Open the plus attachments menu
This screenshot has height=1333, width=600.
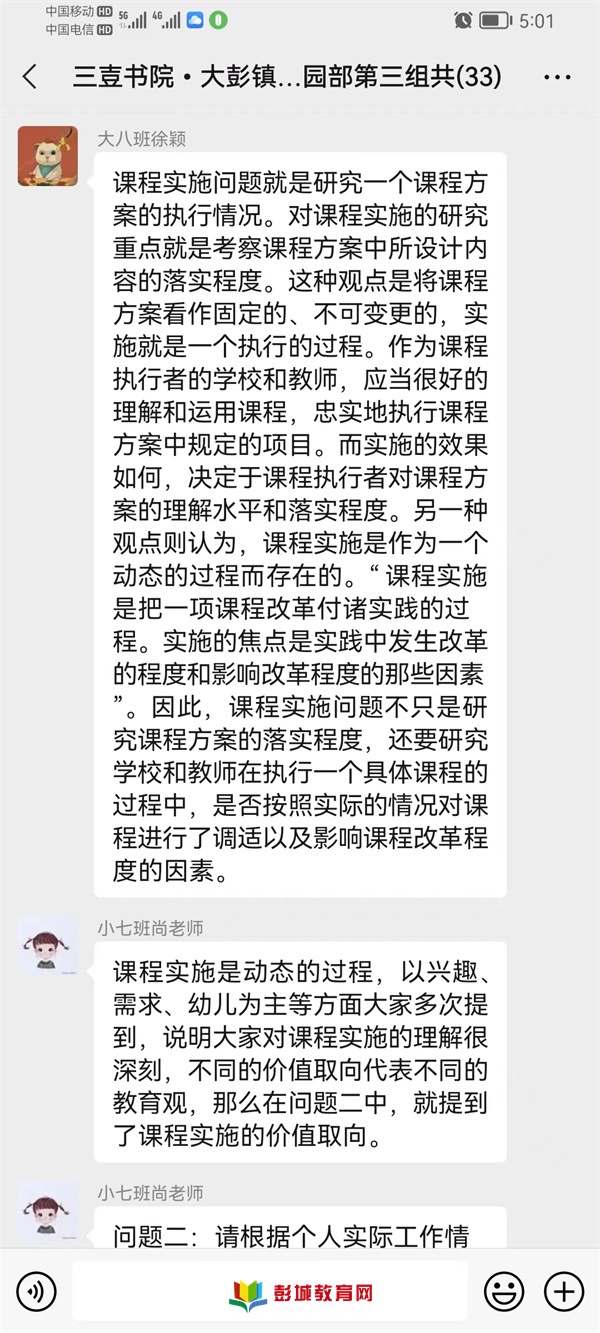point(564,1292)
